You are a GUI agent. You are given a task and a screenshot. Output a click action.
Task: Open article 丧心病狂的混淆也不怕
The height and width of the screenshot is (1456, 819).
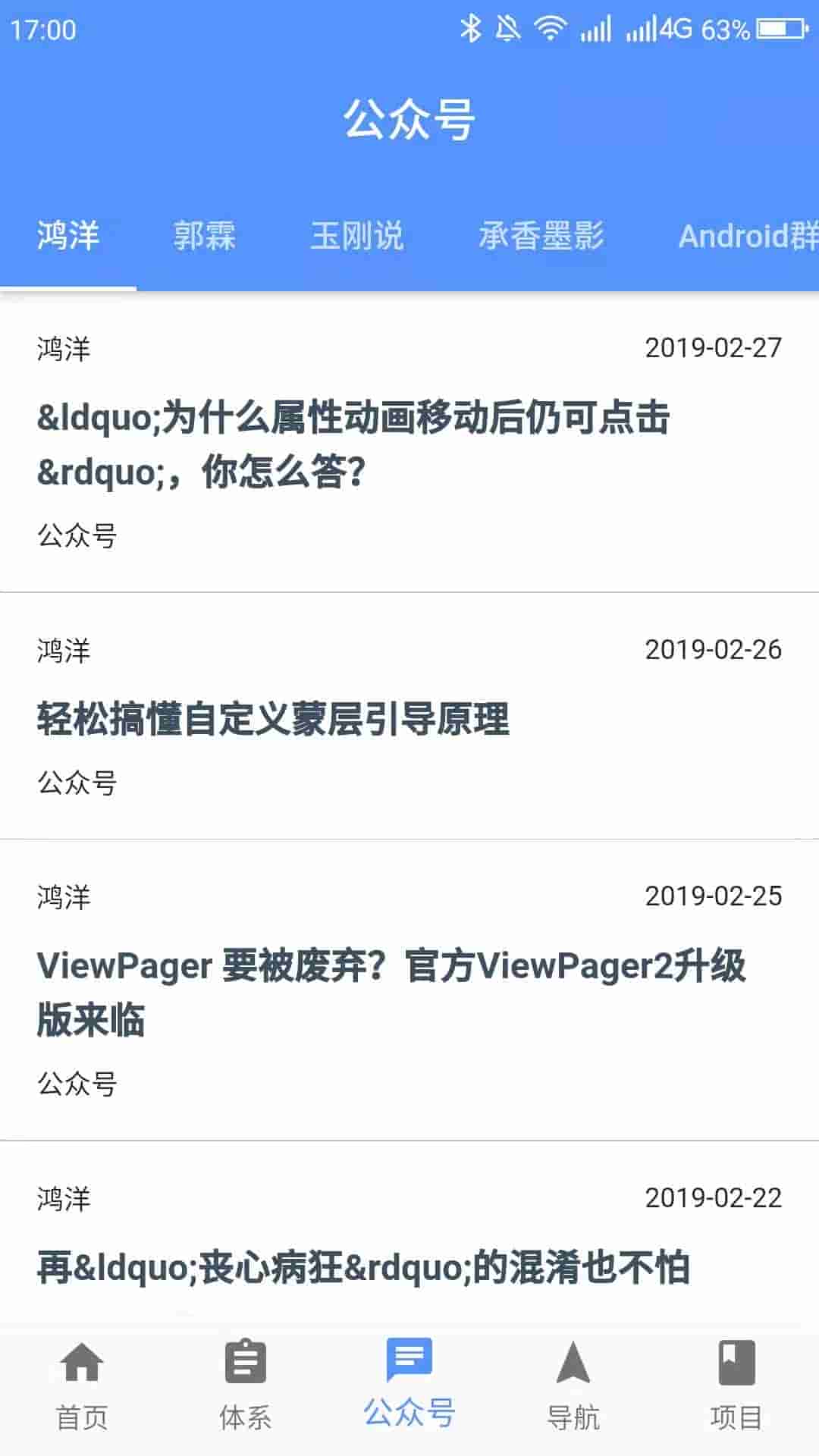point(364,1267)
